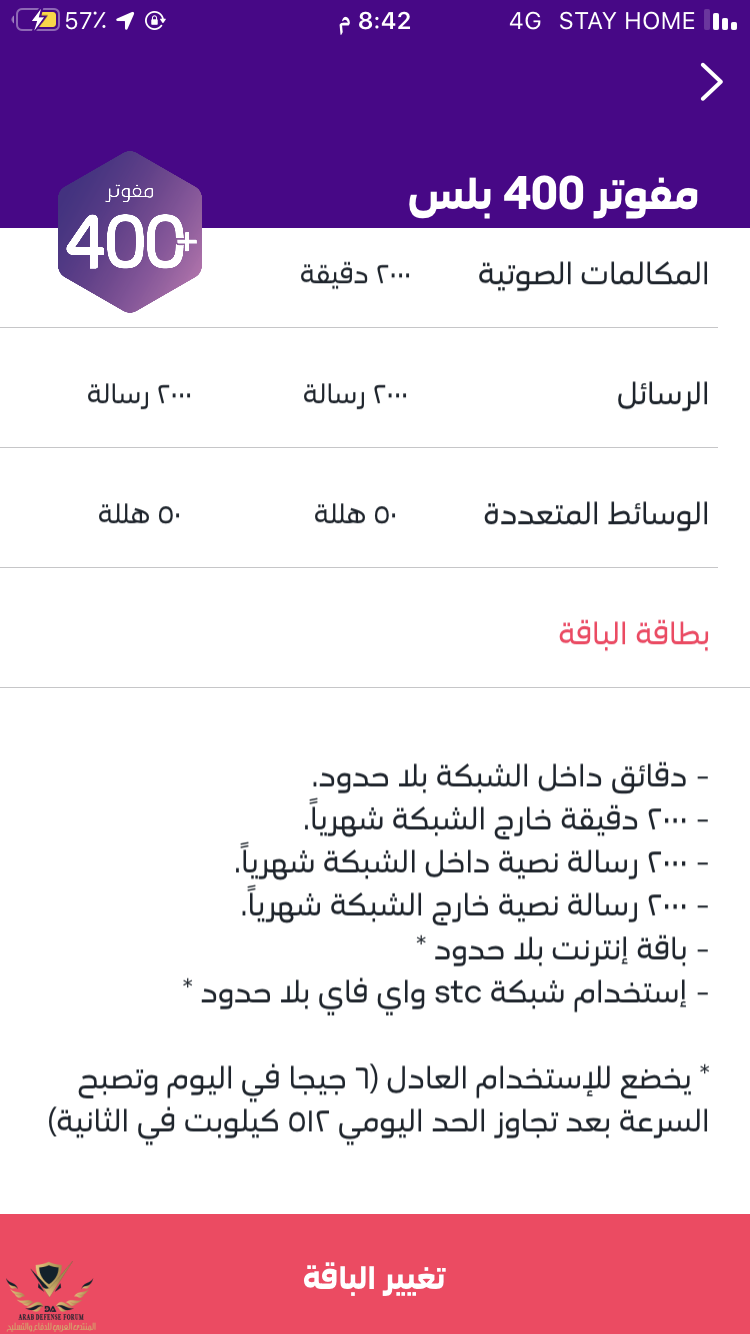Open the بطاقة الباقة link
750x1334 pixels.
coord(634,634)
